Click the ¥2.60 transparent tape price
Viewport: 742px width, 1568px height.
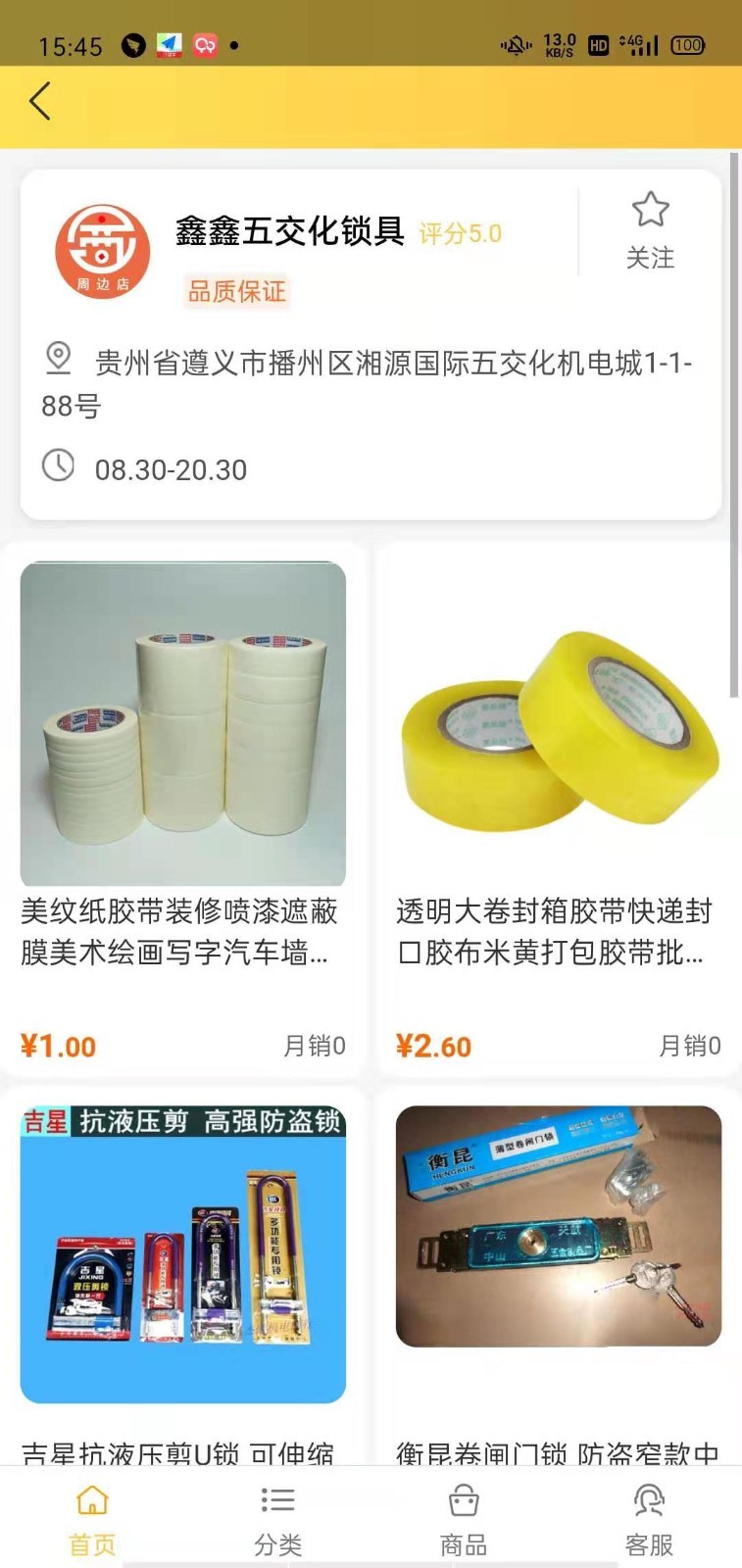(x=436, y=1046)
